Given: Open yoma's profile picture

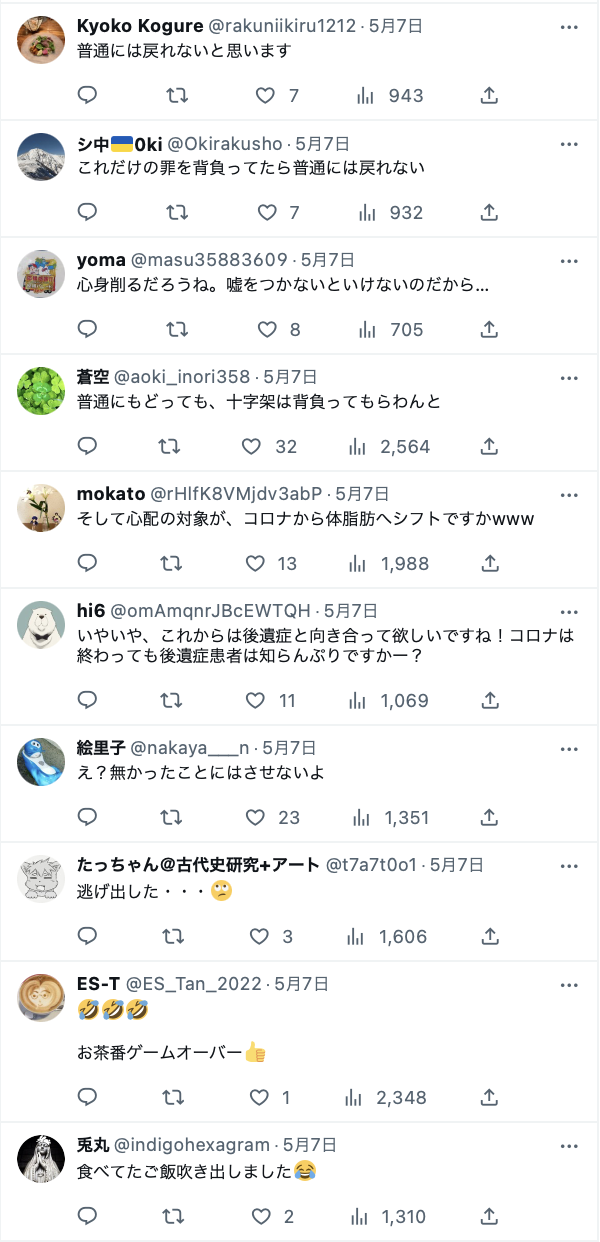Looking at the screenshot, I should [x=41, y=273].
